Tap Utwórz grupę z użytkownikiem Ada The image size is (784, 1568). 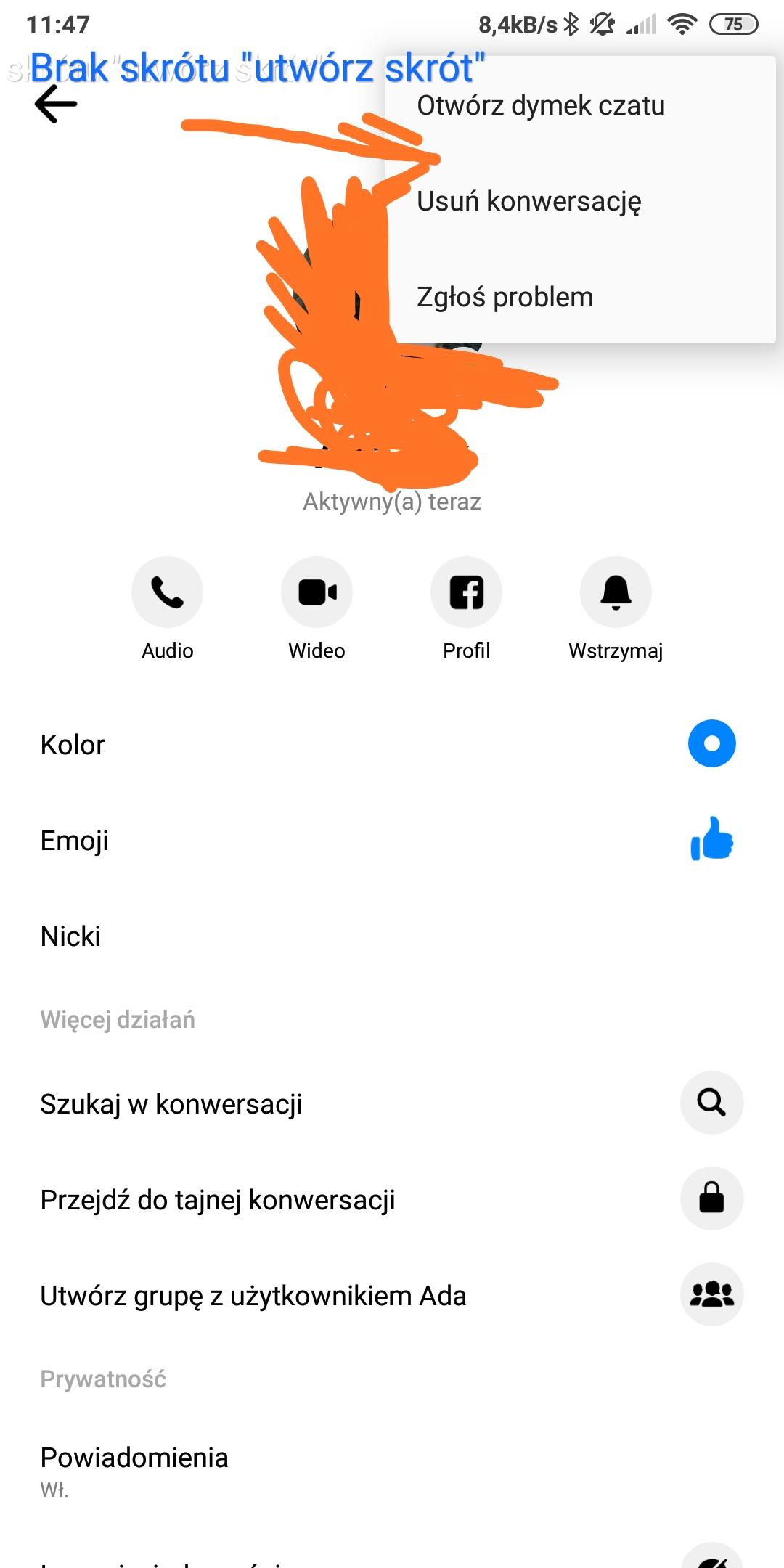(392, 1295)
